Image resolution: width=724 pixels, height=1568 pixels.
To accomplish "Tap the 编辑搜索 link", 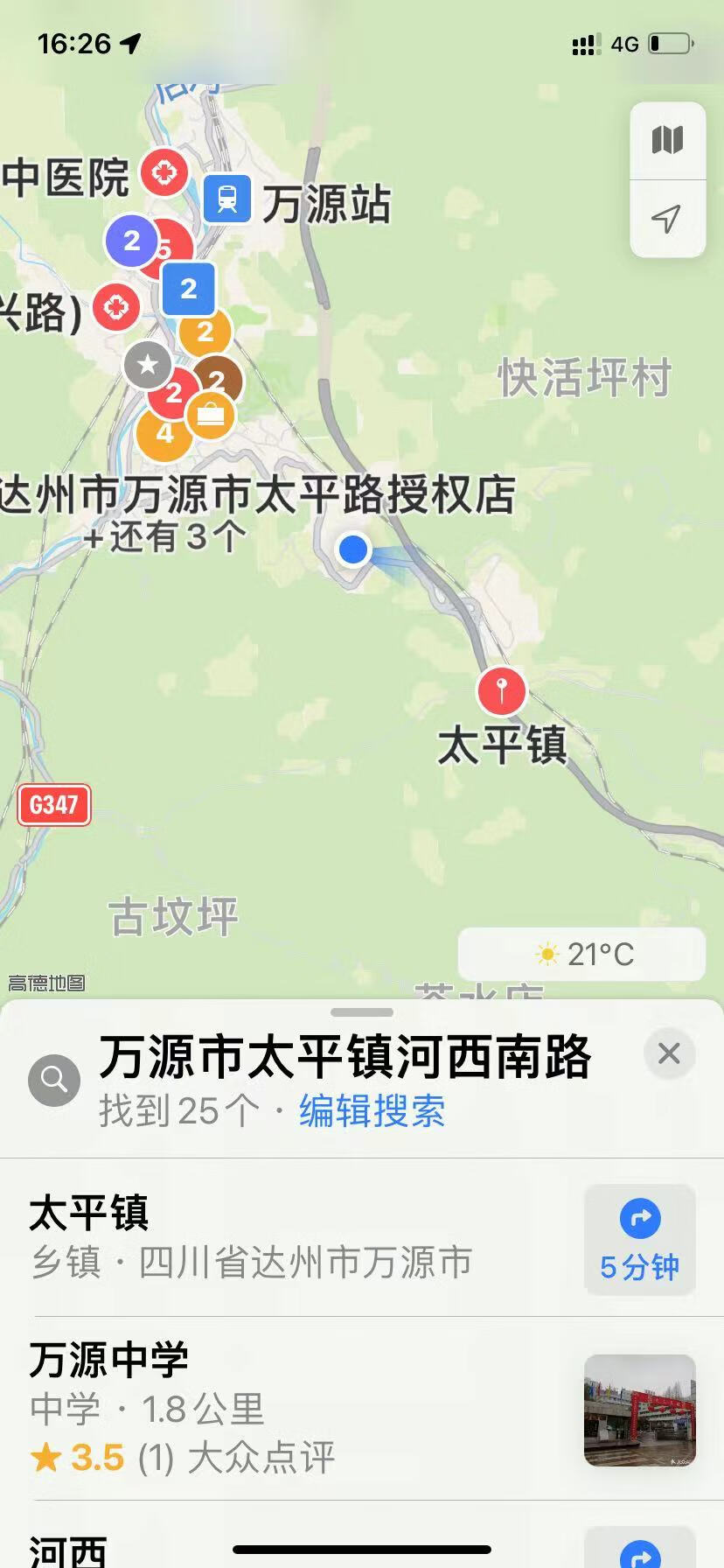I will 372,1111.
